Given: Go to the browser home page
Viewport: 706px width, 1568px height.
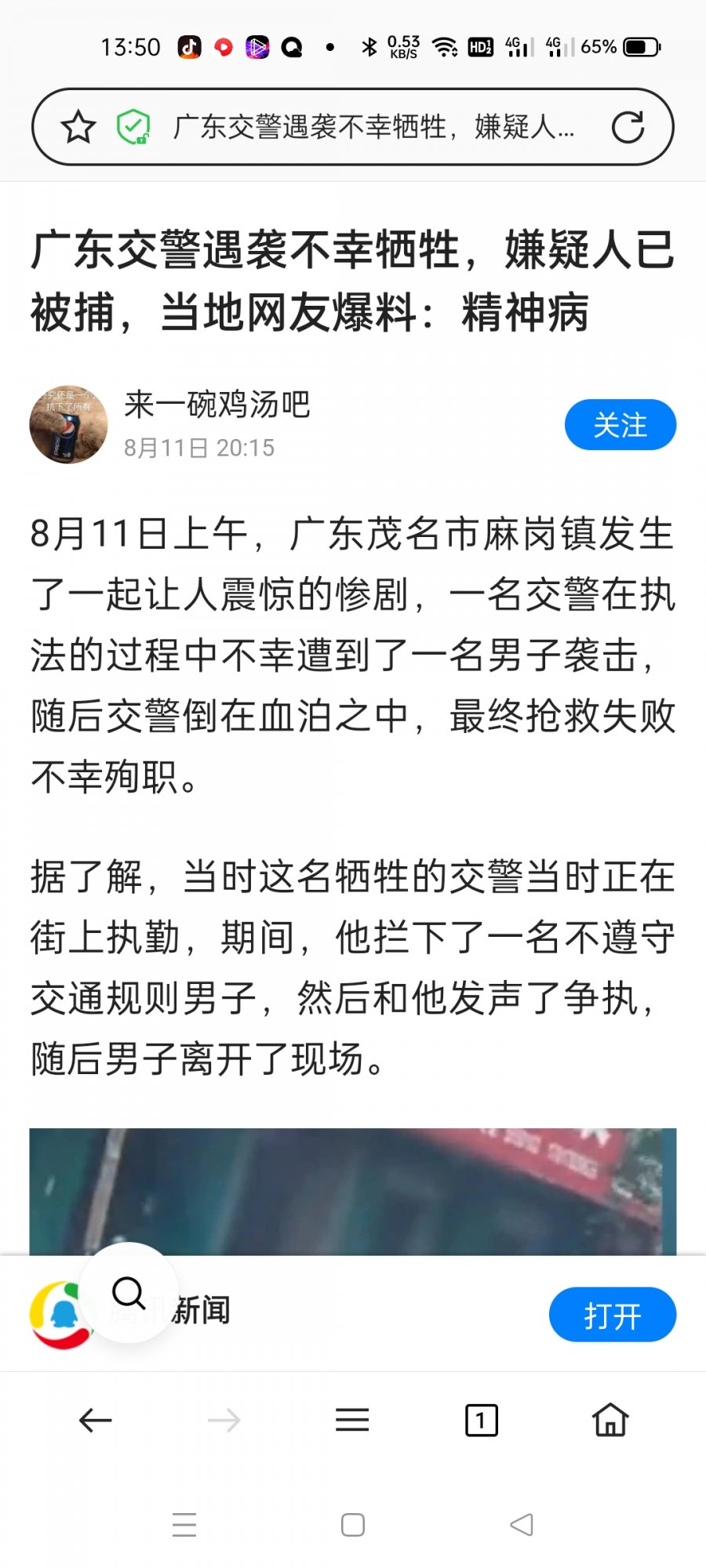Looking at the screenshot, I should 610,1420.
